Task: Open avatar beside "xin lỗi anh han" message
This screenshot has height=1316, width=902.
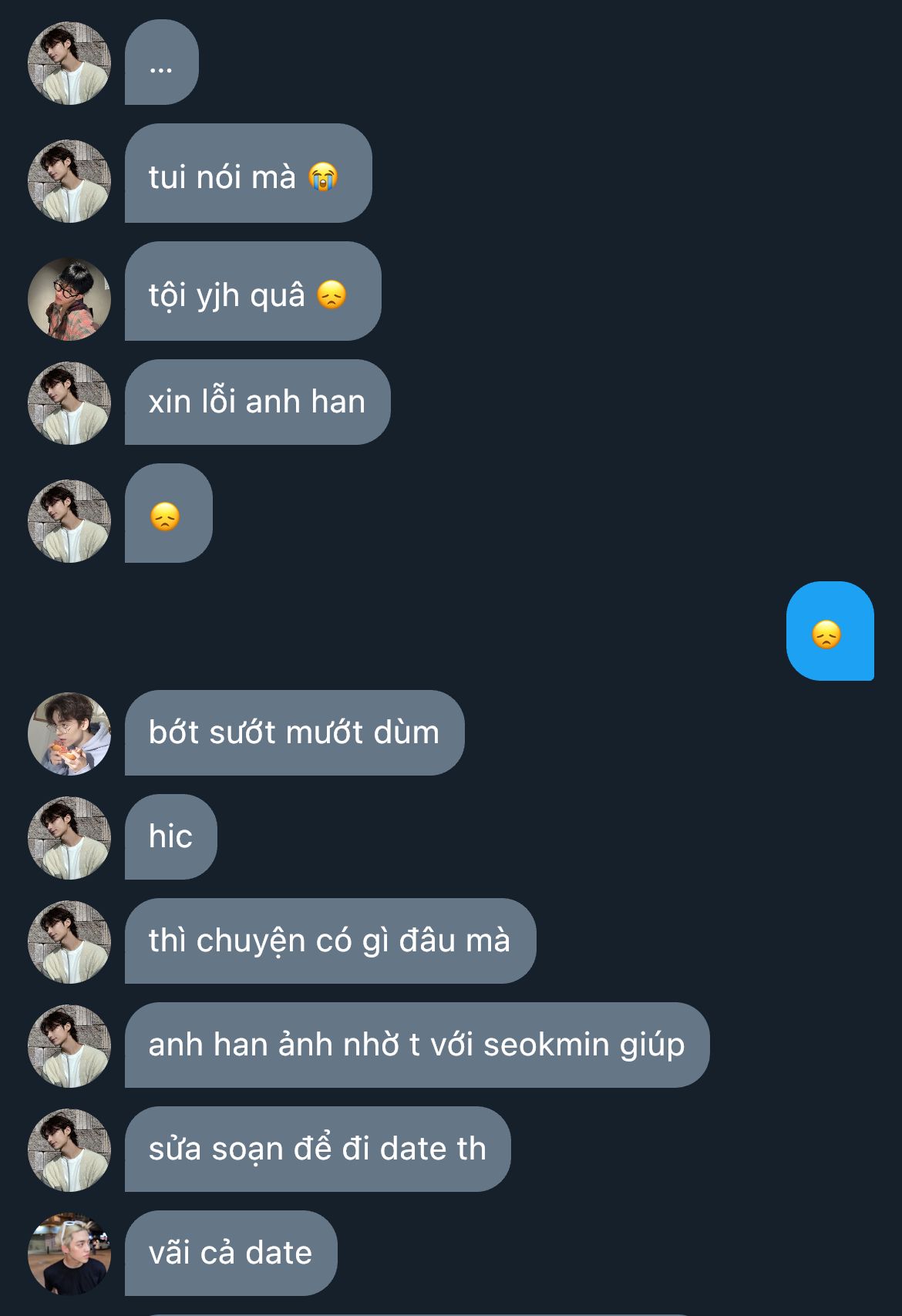Action: tap(69, 403)
